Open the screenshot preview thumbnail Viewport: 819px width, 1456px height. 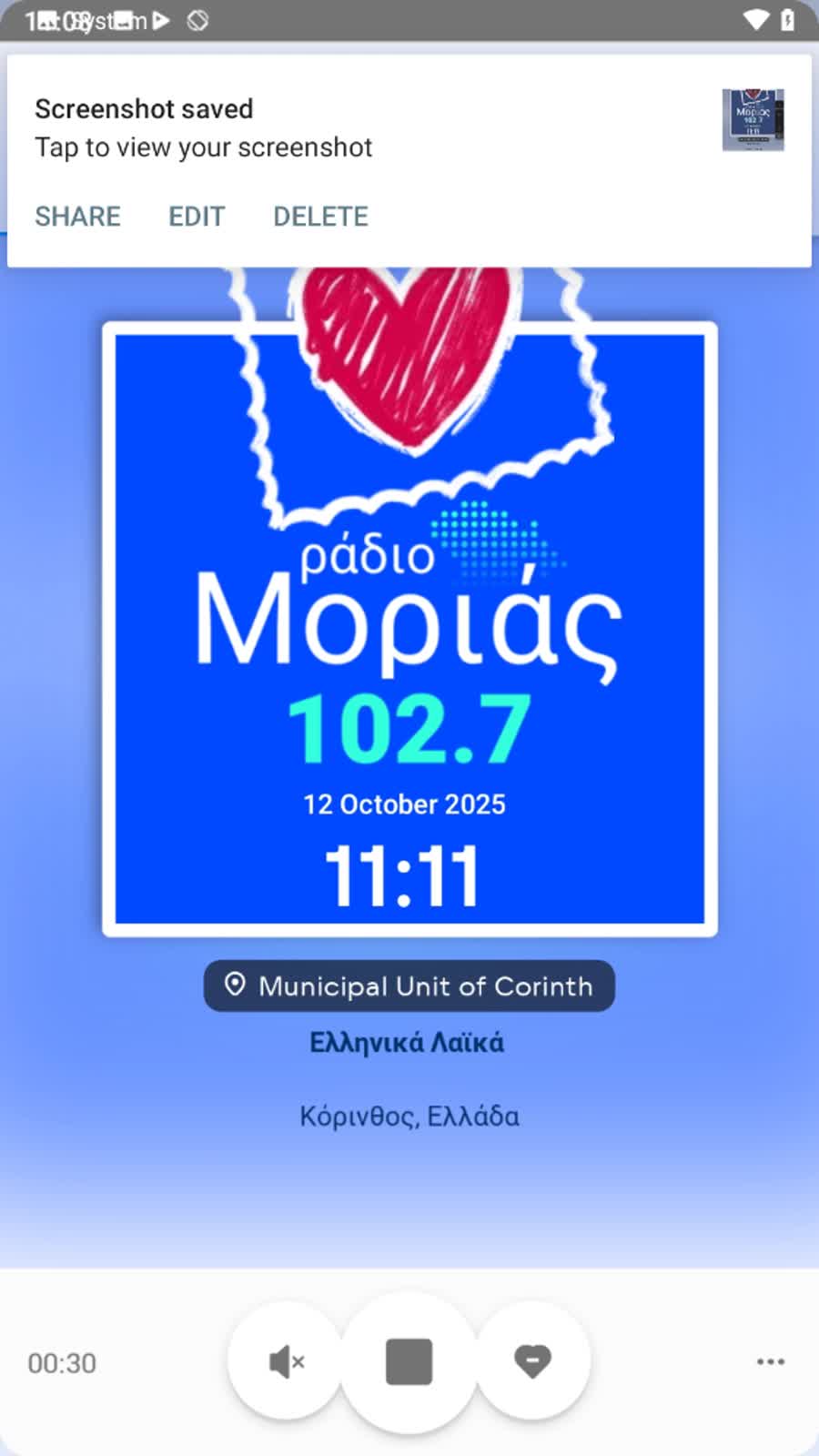point(753,119)
